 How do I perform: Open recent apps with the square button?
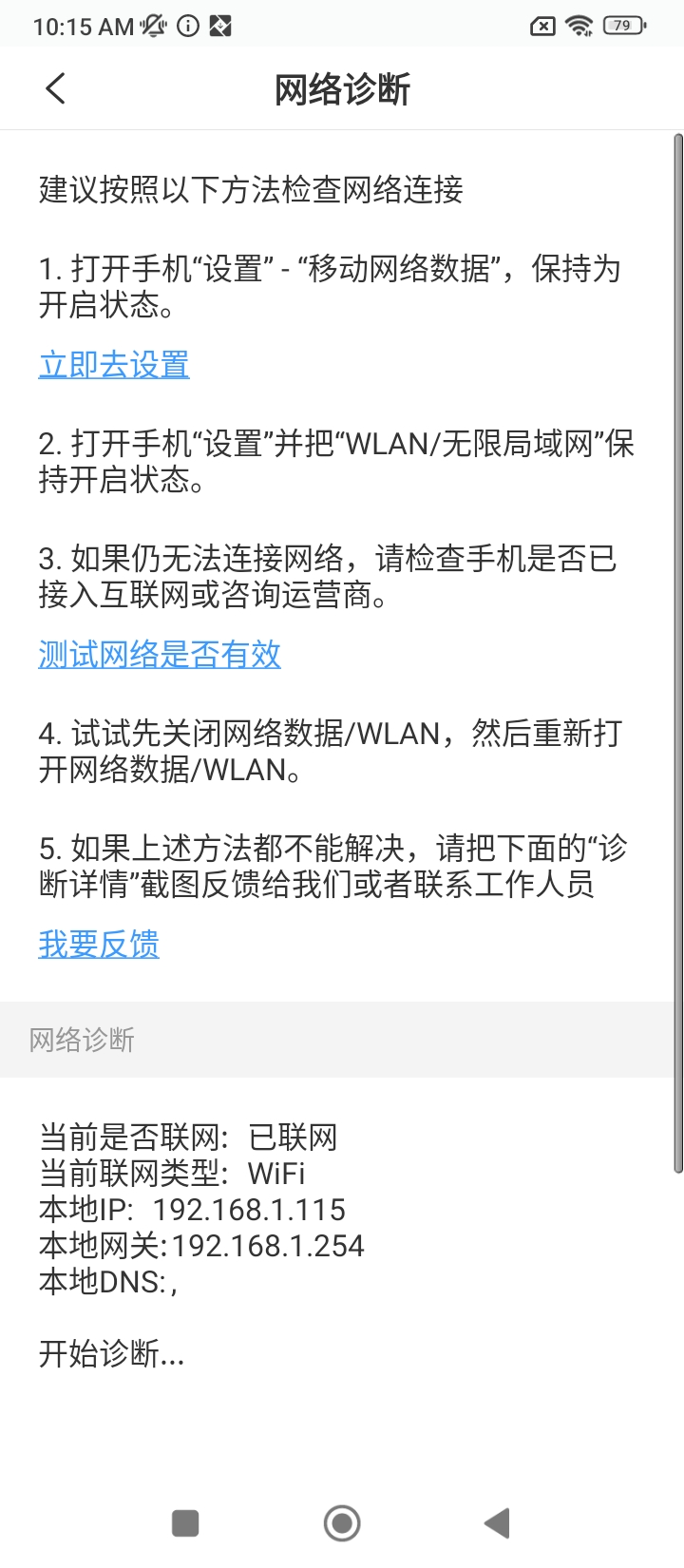(x=185, y=1523)
